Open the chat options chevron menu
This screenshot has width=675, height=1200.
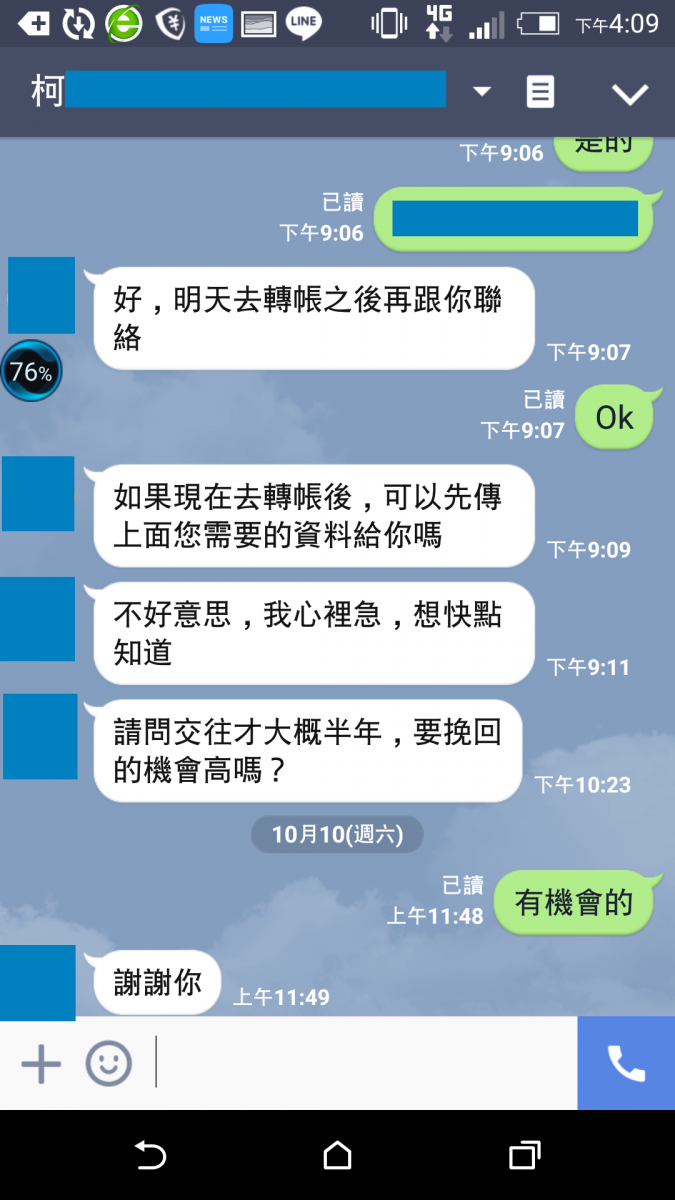[x=630, y=94]
